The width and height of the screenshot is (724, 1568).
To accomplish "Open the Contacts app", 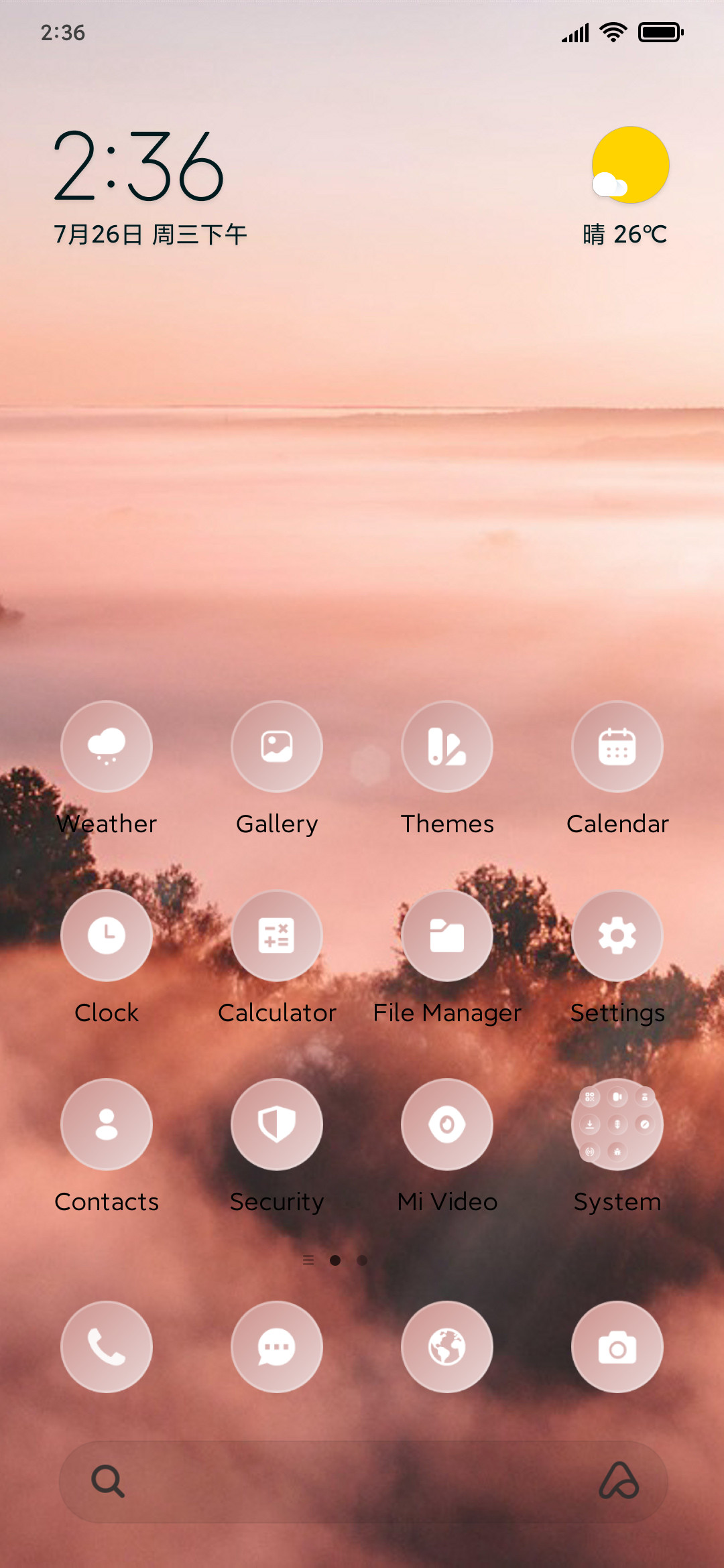I will pos(107,1124).
